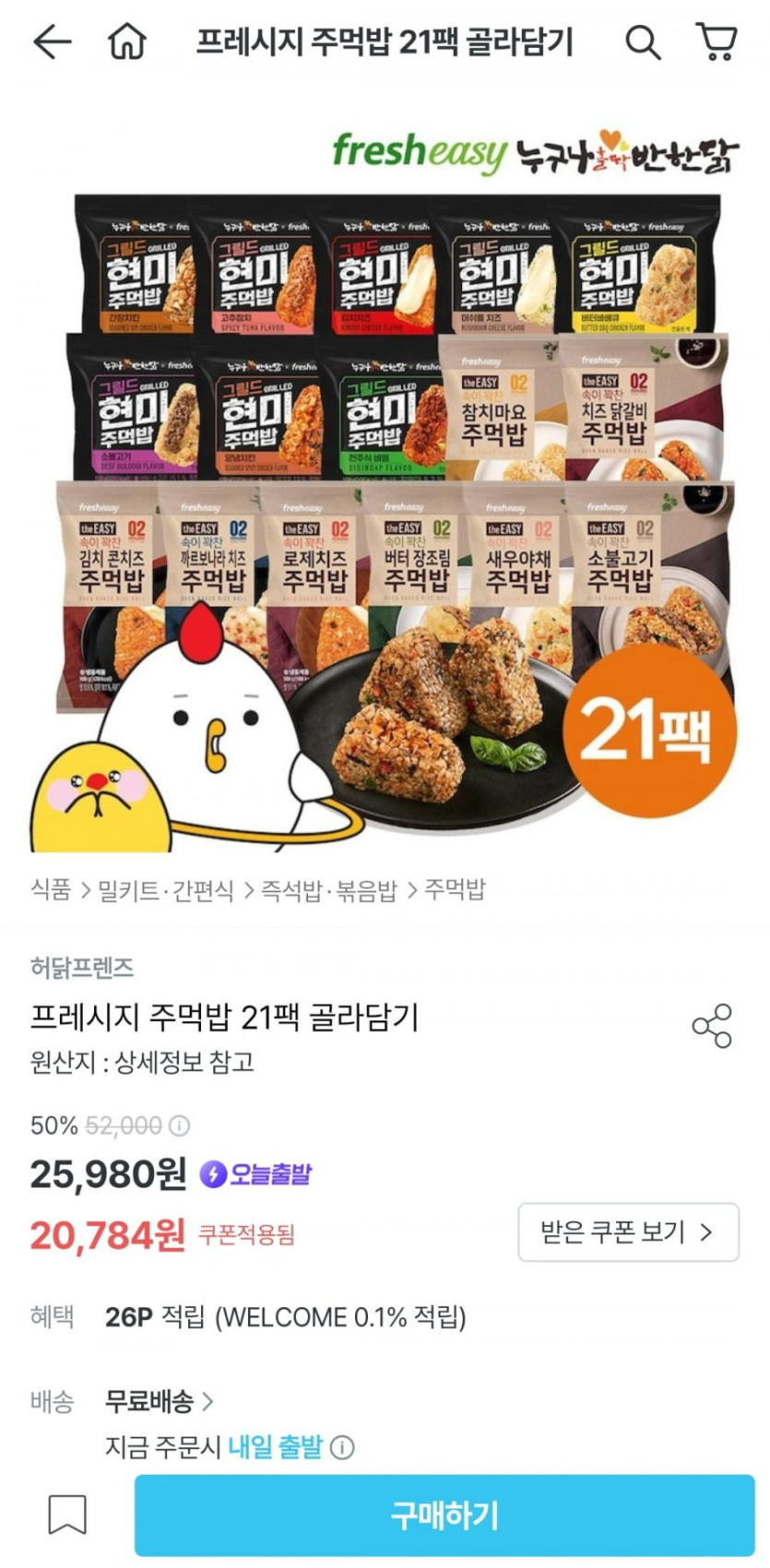Viewport: 770px width, 1568px height.
Task: View received coupons via 받은 쿠폰 보기
Action: click(628, 1232)
